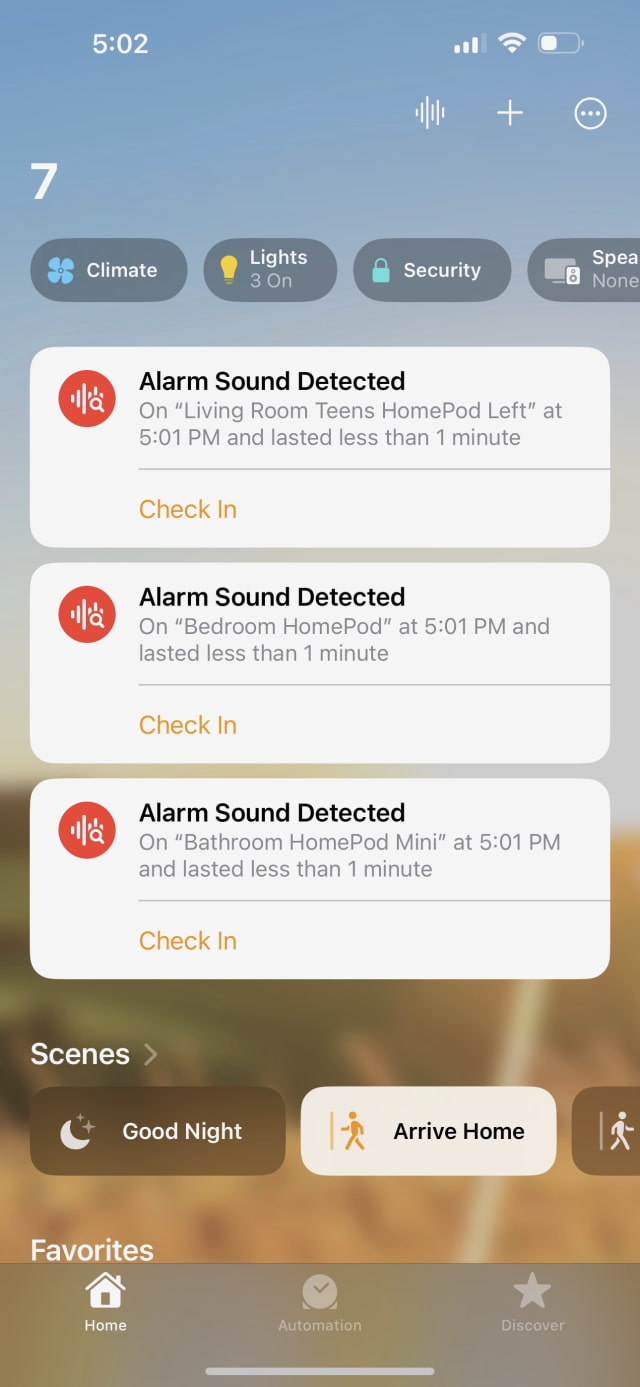This screenshot has height=1387, width=640.
Task: Open the Security category chip
Action: point(432,270)
